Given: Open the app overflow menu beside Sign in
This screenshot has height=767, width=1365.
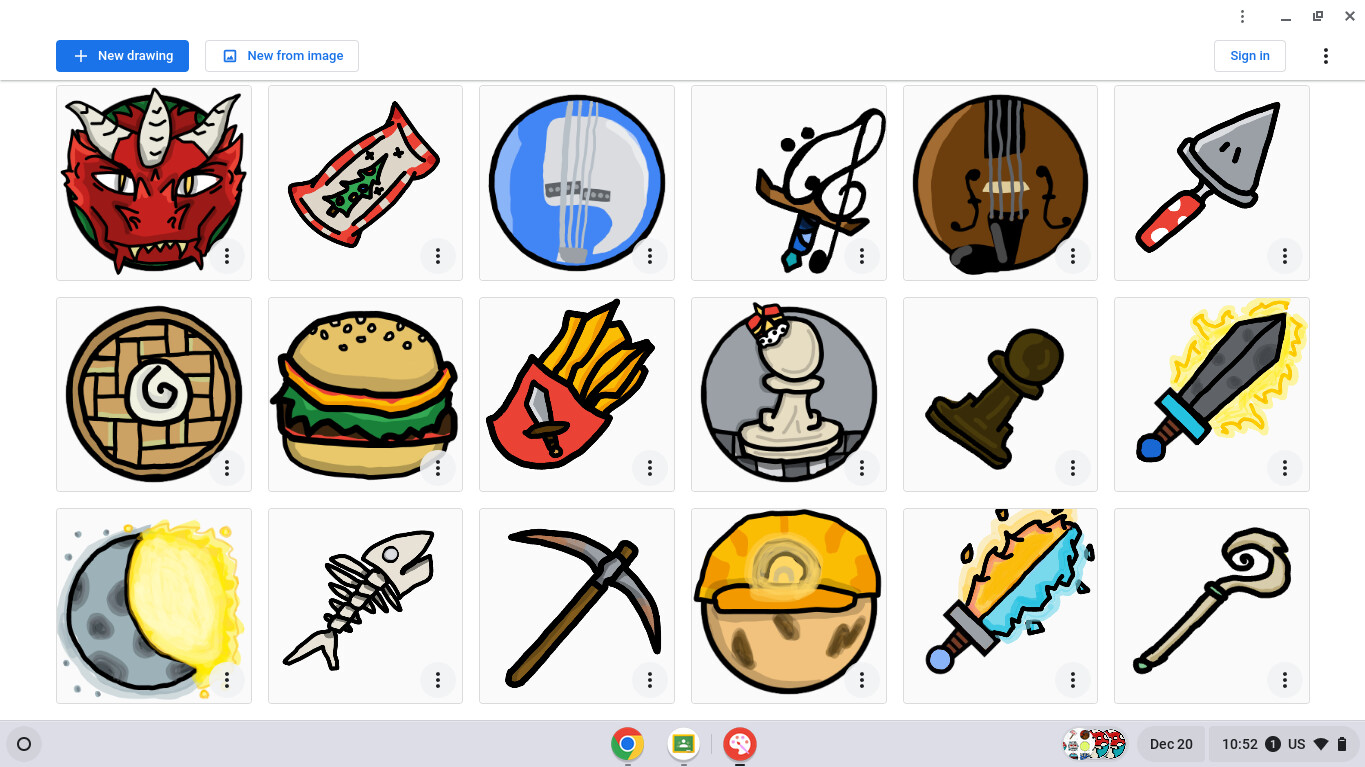Looking at the screenshot, I should tap(1325, 56).
